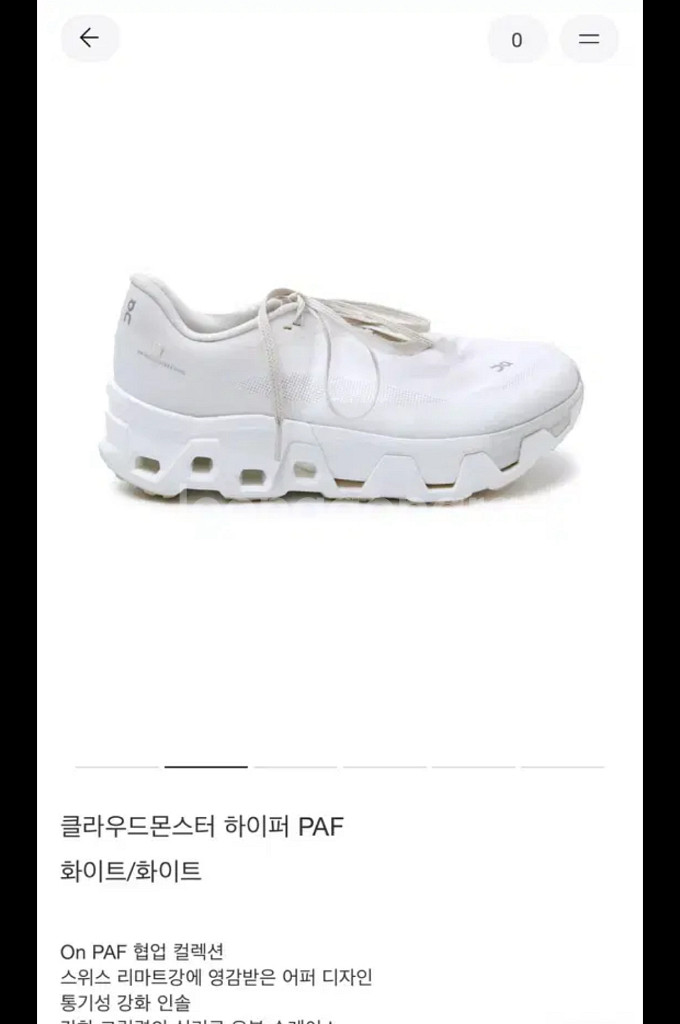The image size is (680, 1024).
Task: Select the last image indicator segment
Action: point(563,767)
